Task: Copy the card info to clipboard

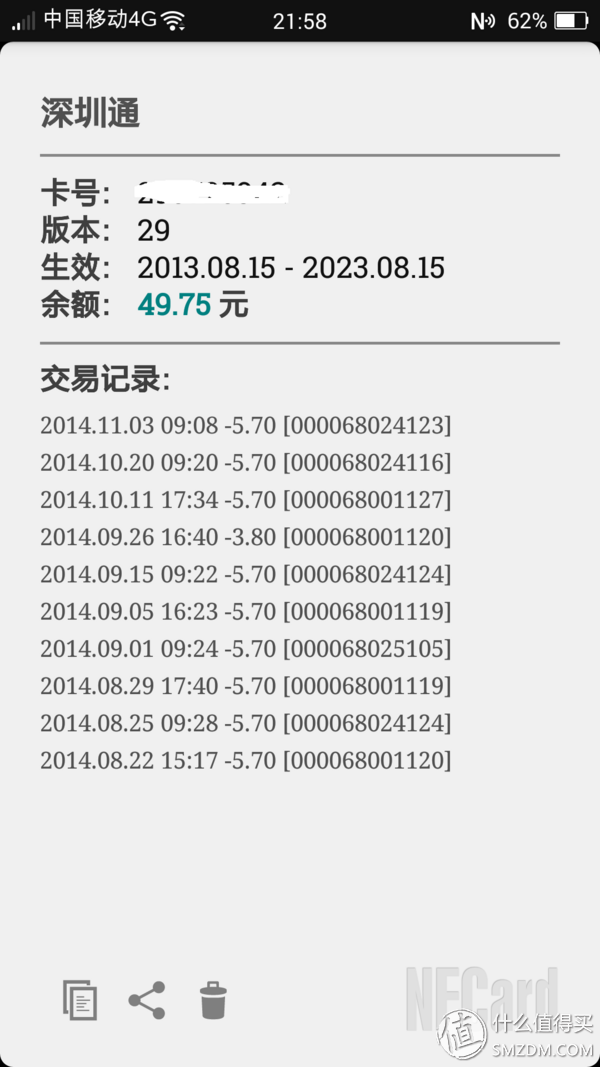Action: pos(80,1000)
